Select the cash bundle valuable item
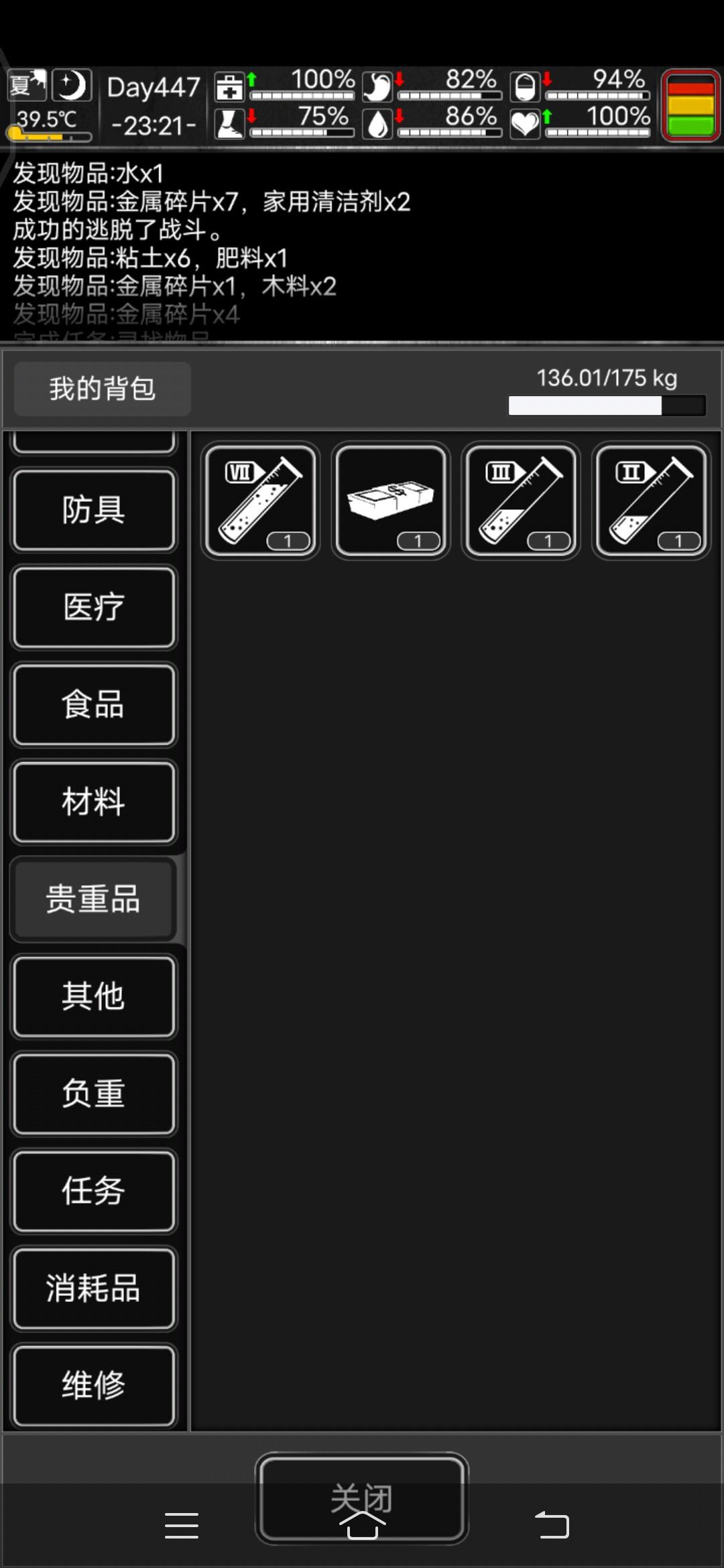 (x=390, y=501)
